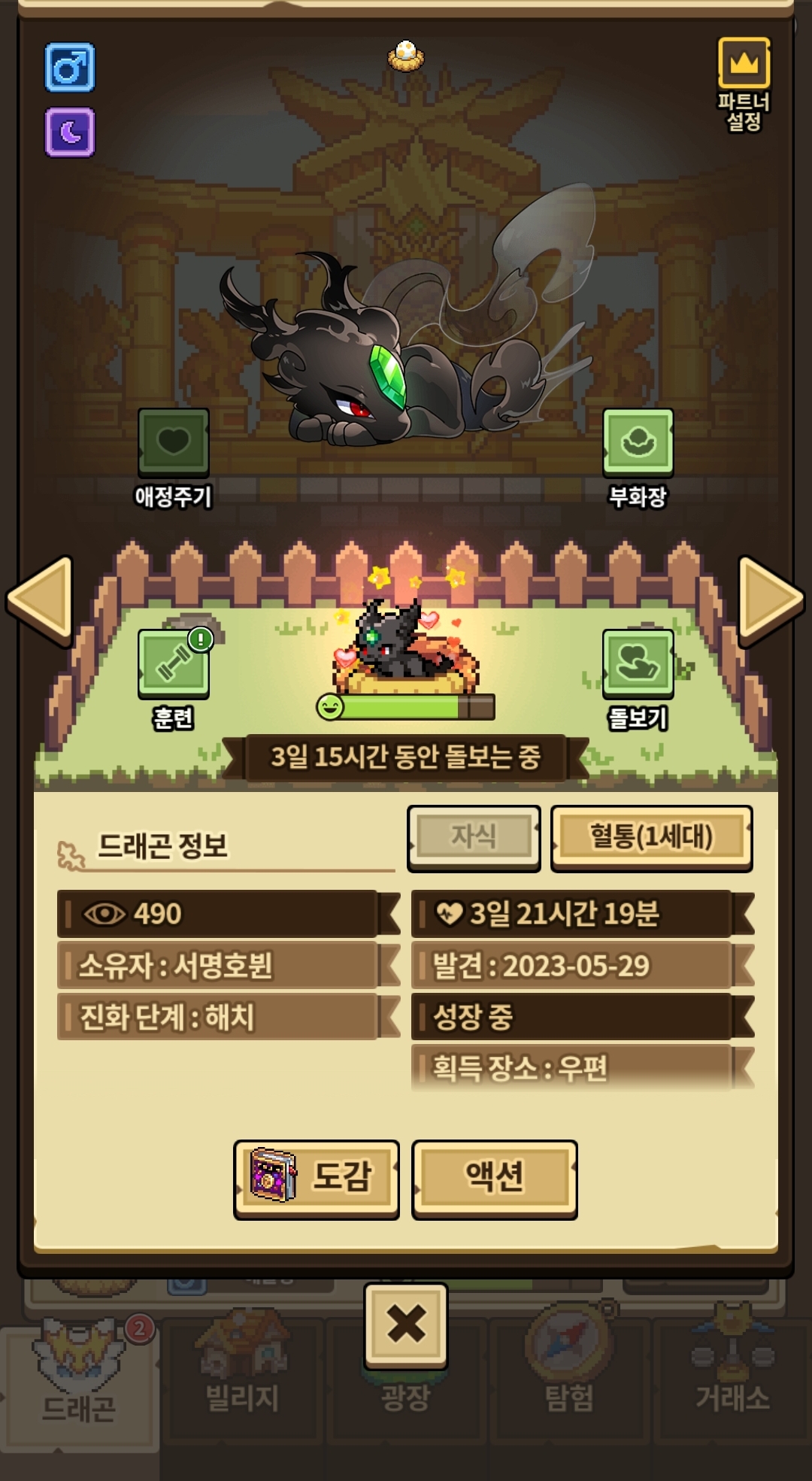Open the 액션 menu
This screenshot has height=1481, width=812.
point(494,1176)
